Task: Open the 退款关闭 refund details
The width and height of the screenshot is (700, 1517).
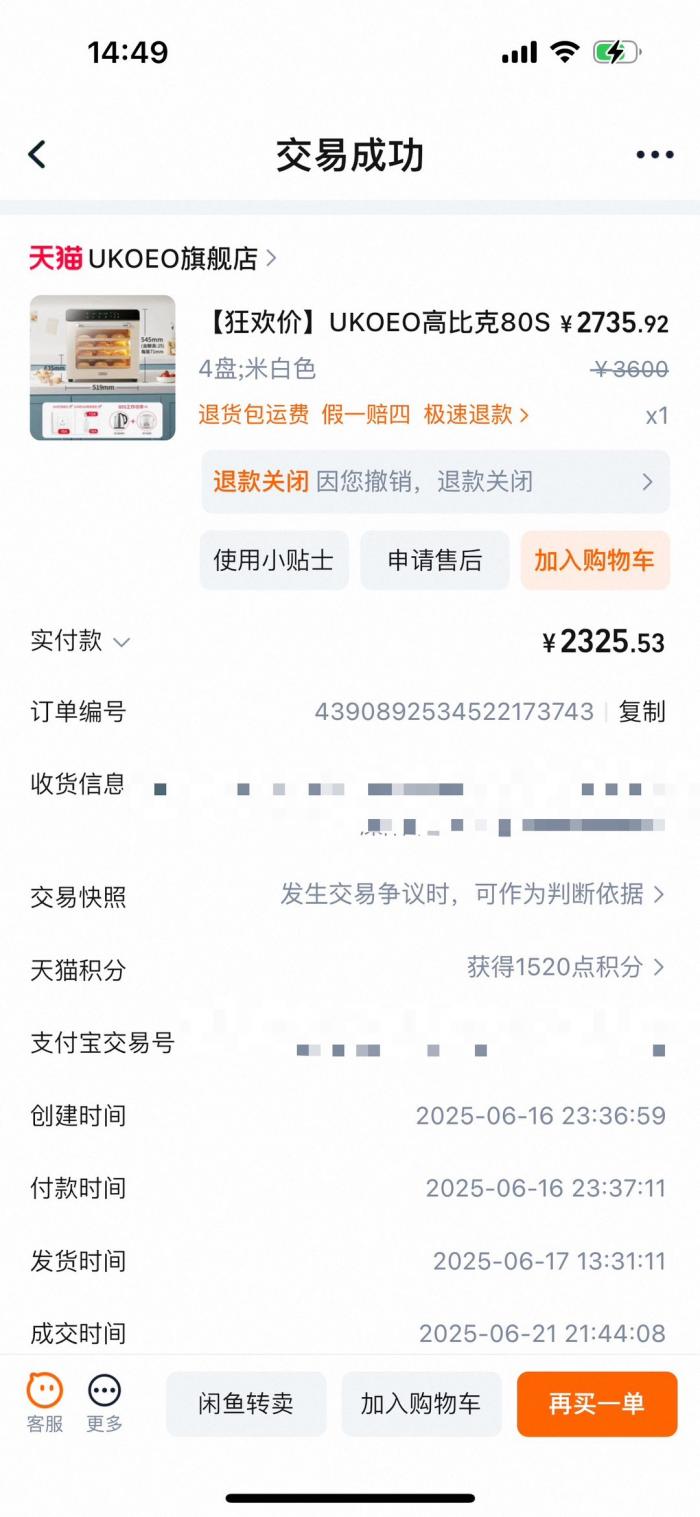Action: (x=435, y=482)
